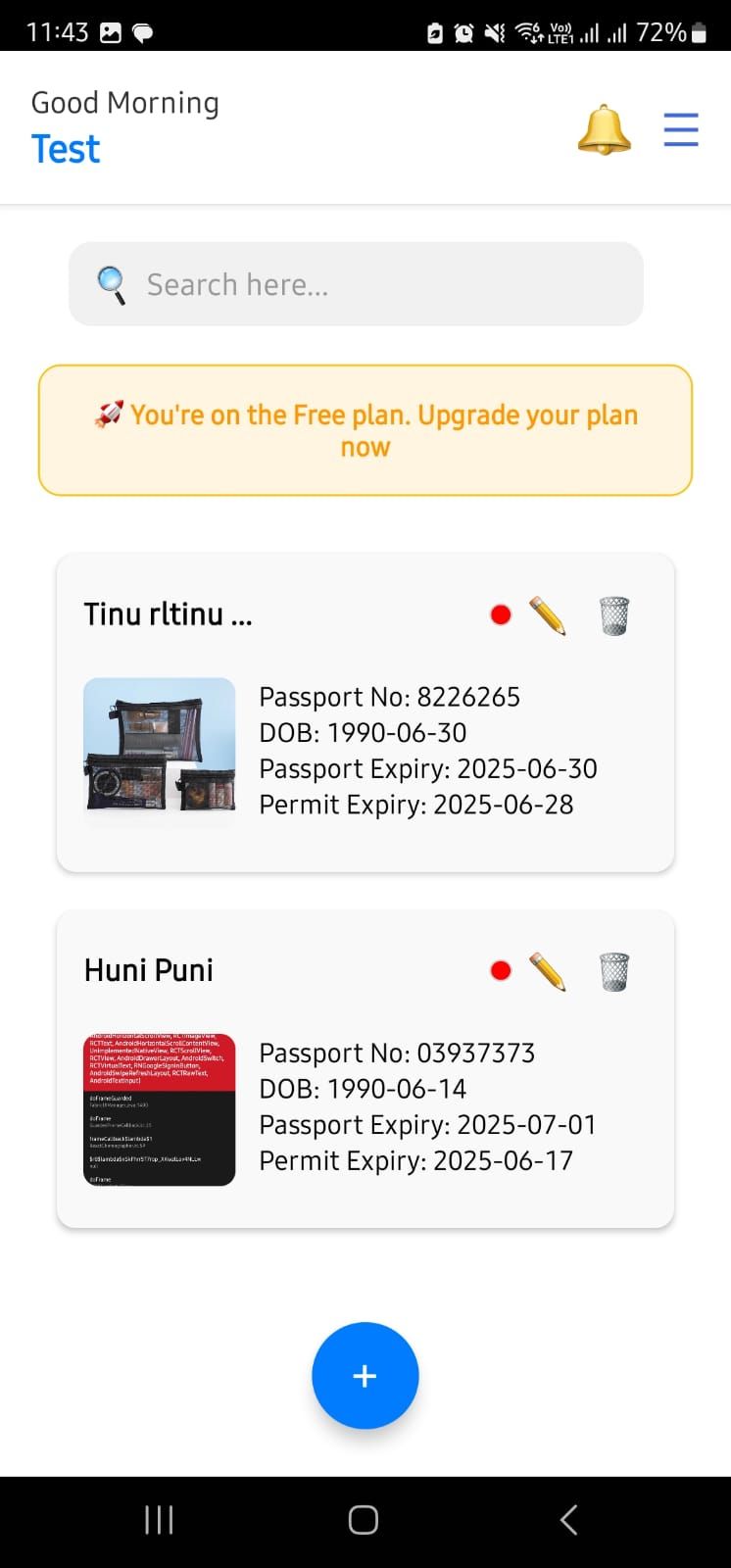731x1568 pixels.
Task: Add a new record with plus button
Action: [365, 1376]
